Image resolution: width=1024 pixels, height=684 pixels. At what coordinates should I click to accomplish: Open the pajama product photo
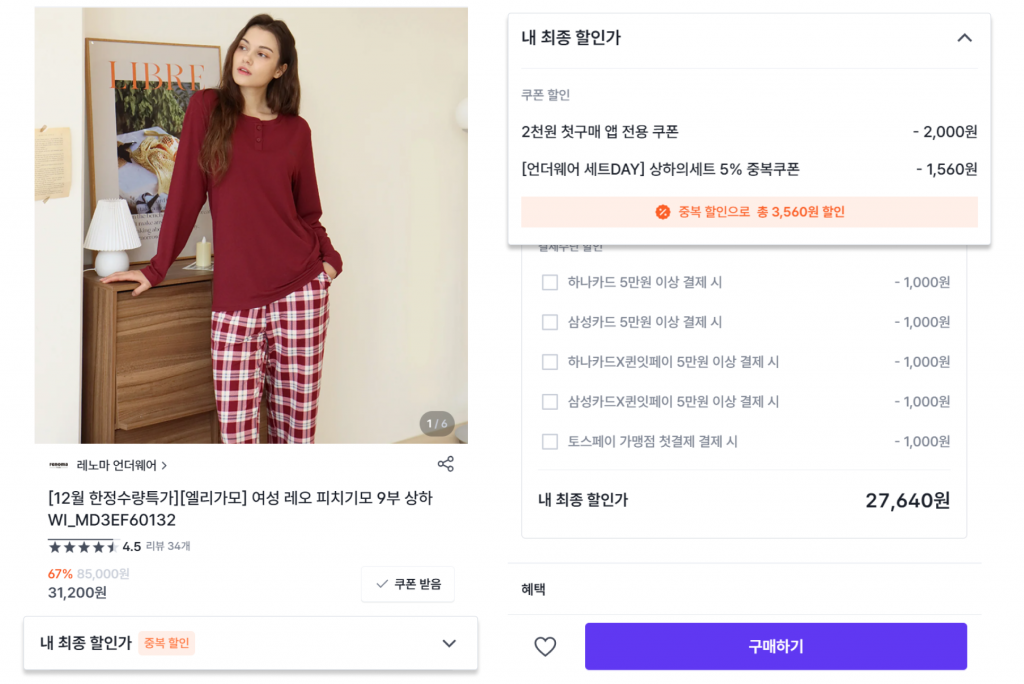pyautogui.click(x=251, y=225)
